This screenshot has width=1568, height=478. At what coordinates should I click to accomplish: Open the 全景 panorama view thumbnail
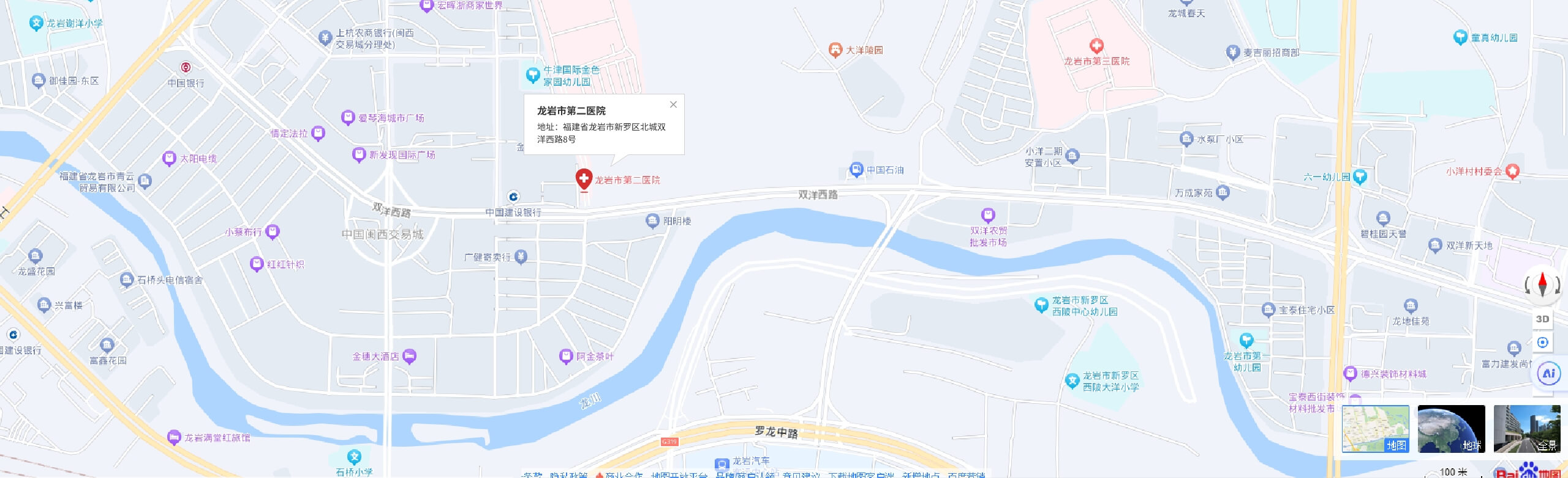1526,428
